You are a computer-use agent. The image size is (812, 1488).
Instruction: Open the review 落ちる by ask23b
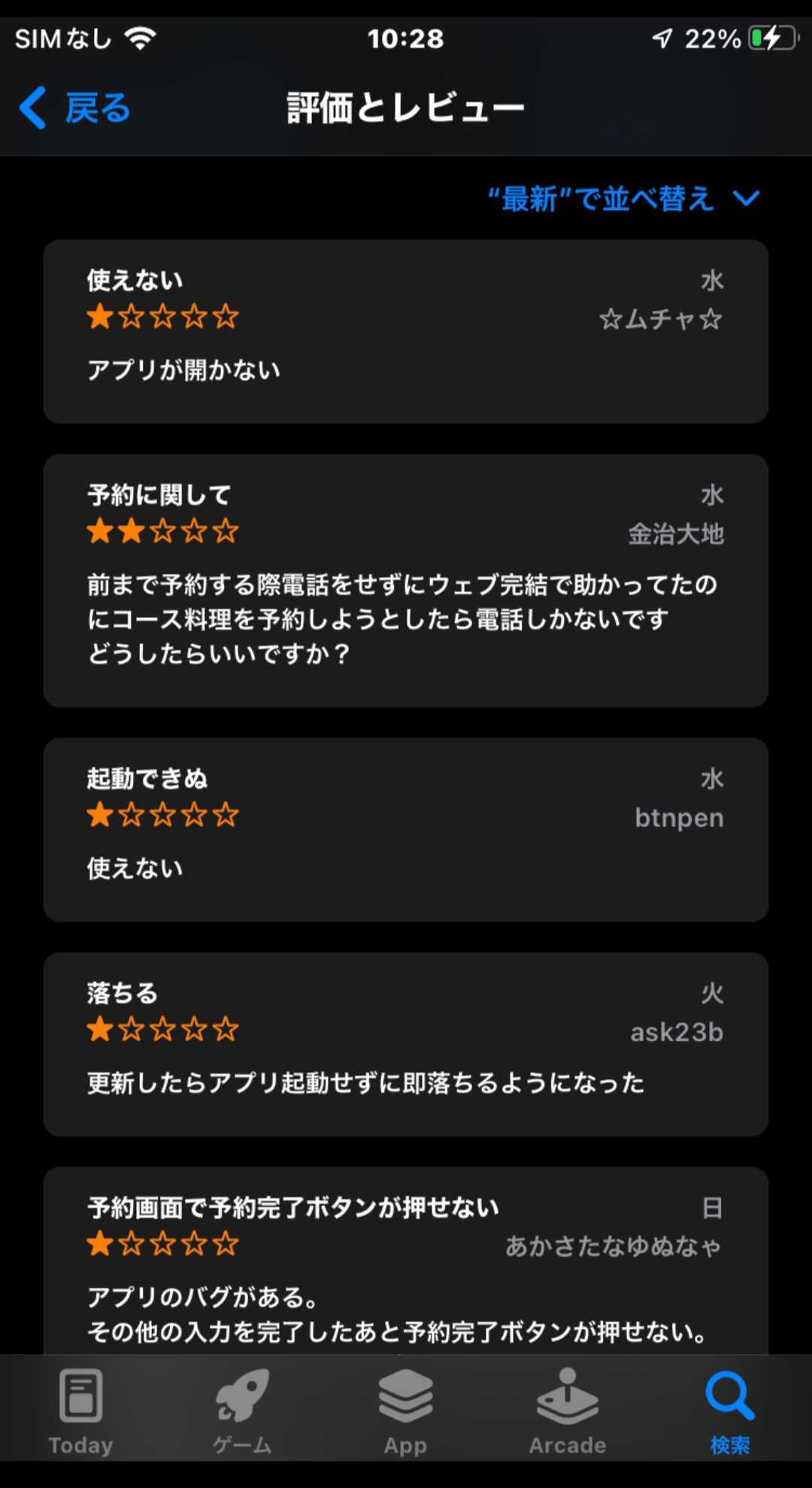coord(406,1044)
